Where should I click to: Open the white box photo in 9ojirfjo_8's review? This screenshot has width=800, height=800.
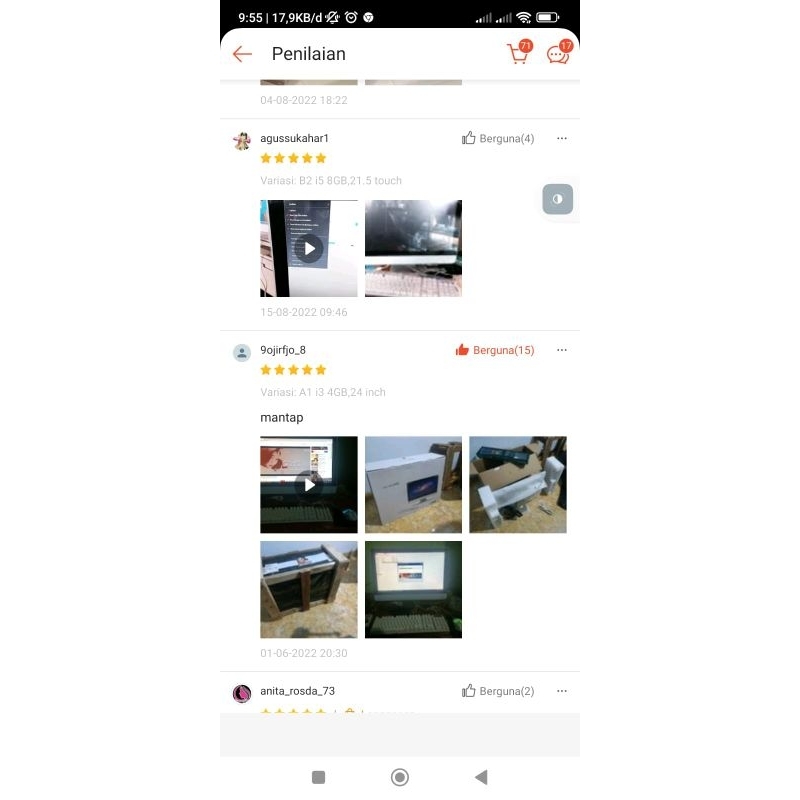tap(413, 484)
